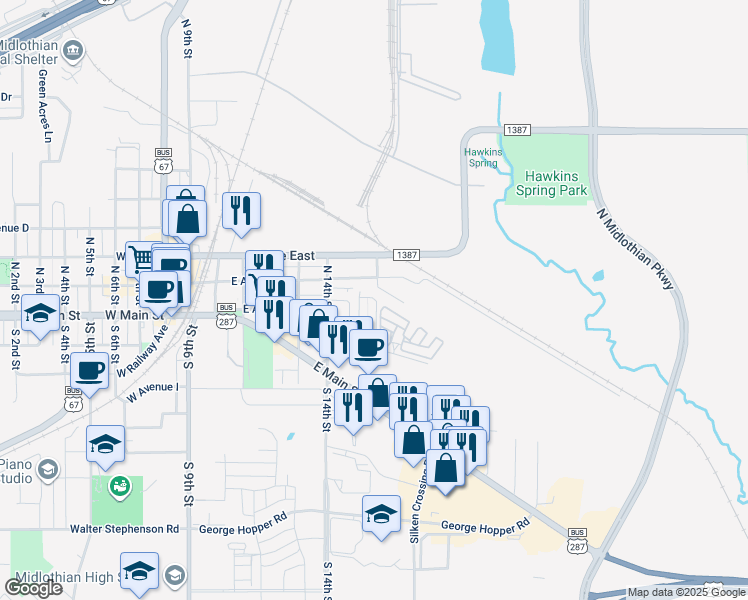This screenshot has width=748, height=600.
Task: Select the school marker above Piano Studio
Action: (105, 443)
